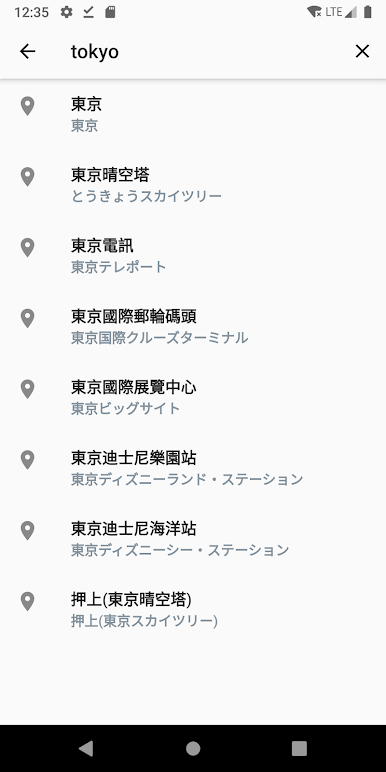Open 東京晴空塔 とうきょうスカイツリー result
Viewport: 386px width, 772px height.
point(193,185)
